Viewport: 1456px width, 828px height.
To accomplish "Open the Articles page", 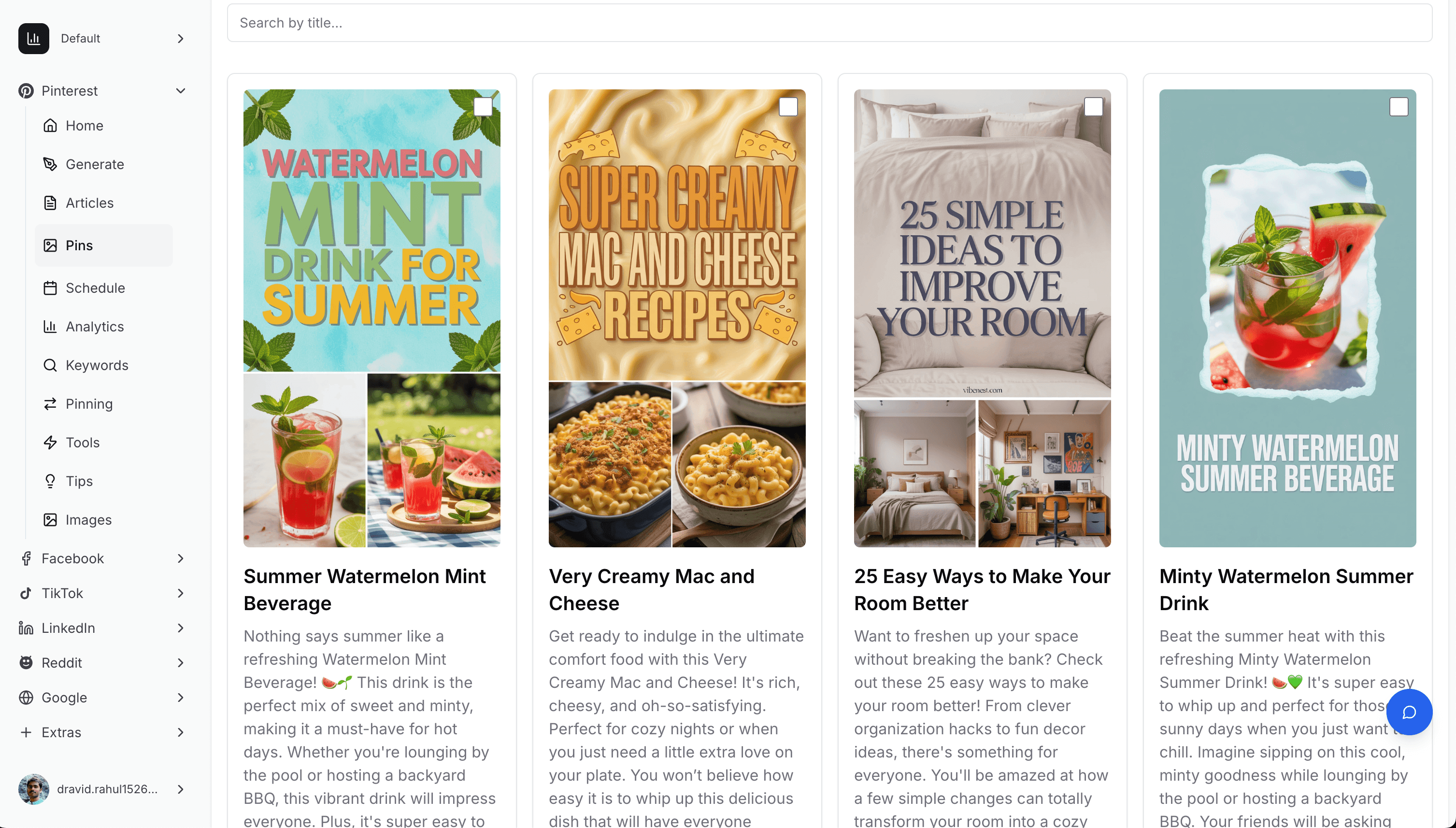I will click(89, 203).
